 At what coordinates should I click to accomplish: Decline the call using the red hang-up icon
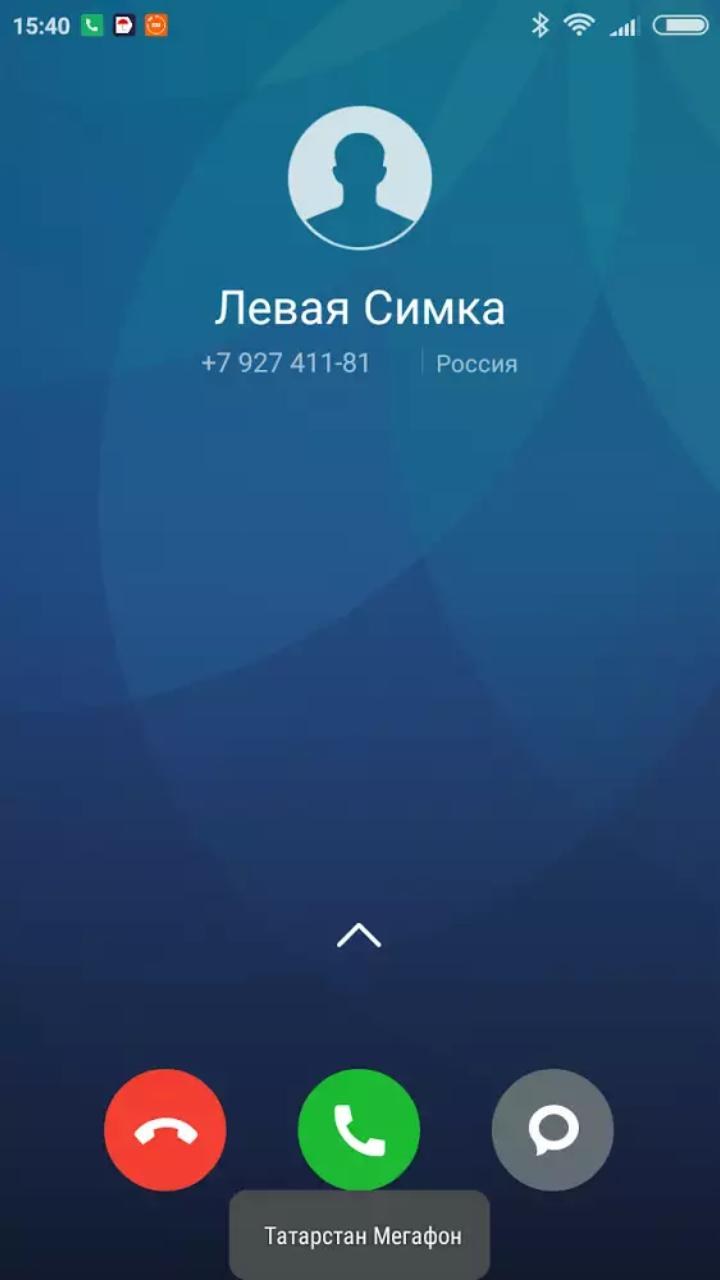click(165, 1129)
